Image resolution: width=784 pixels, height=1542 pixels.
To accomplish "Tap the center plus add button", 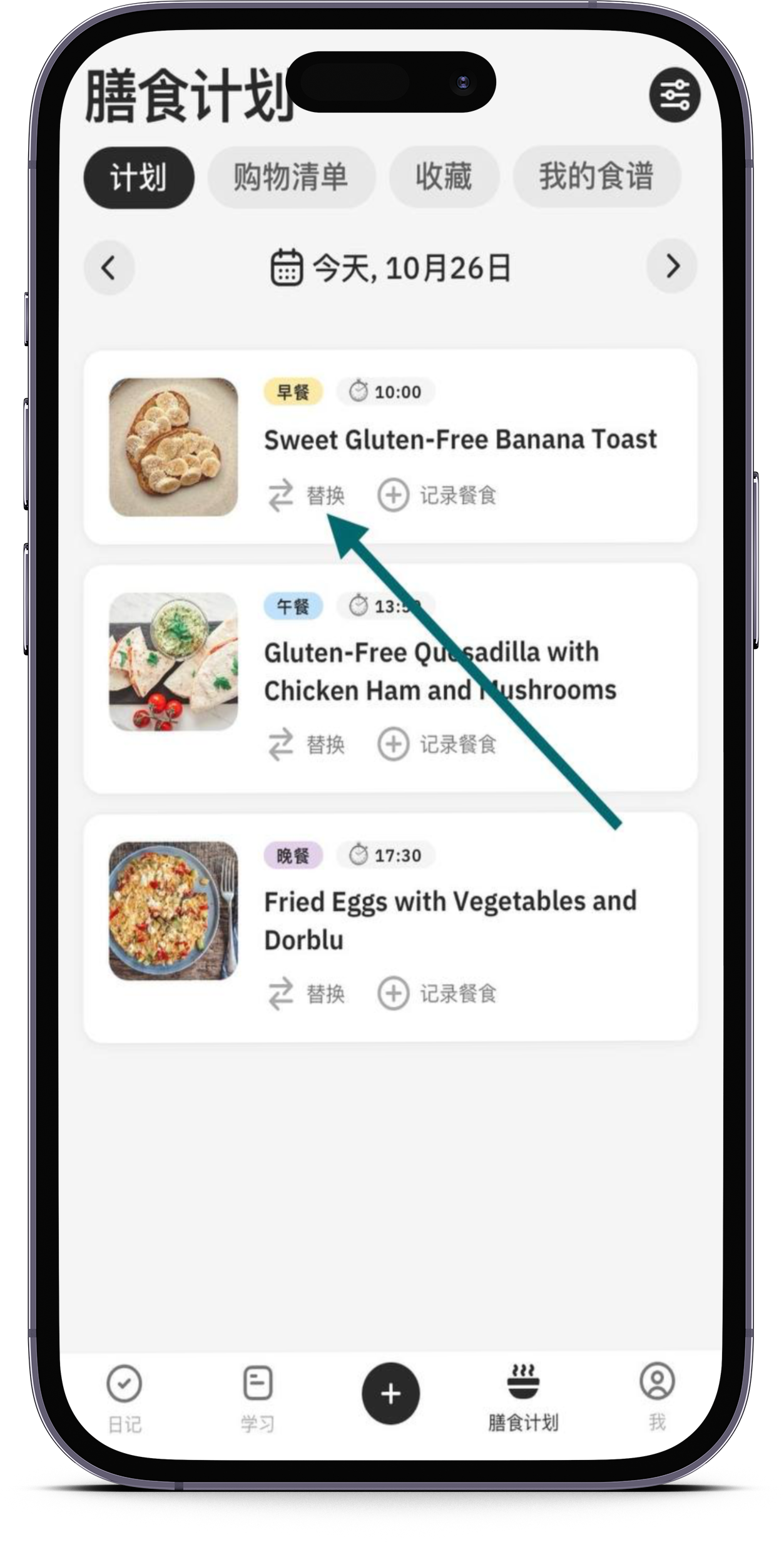I will click(390, 1393).
